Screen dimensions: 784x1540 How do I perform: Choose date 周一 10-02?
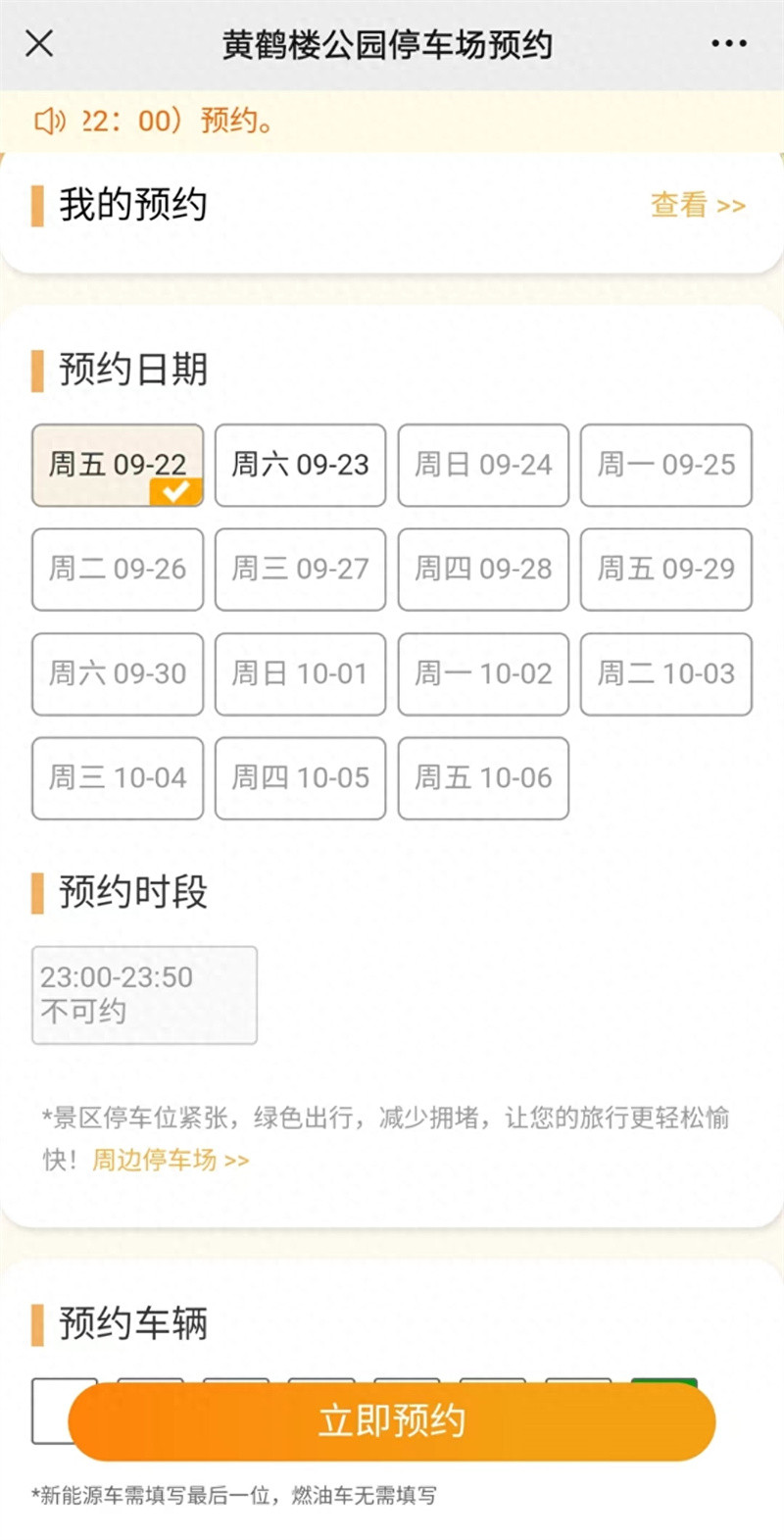[483, 674]
